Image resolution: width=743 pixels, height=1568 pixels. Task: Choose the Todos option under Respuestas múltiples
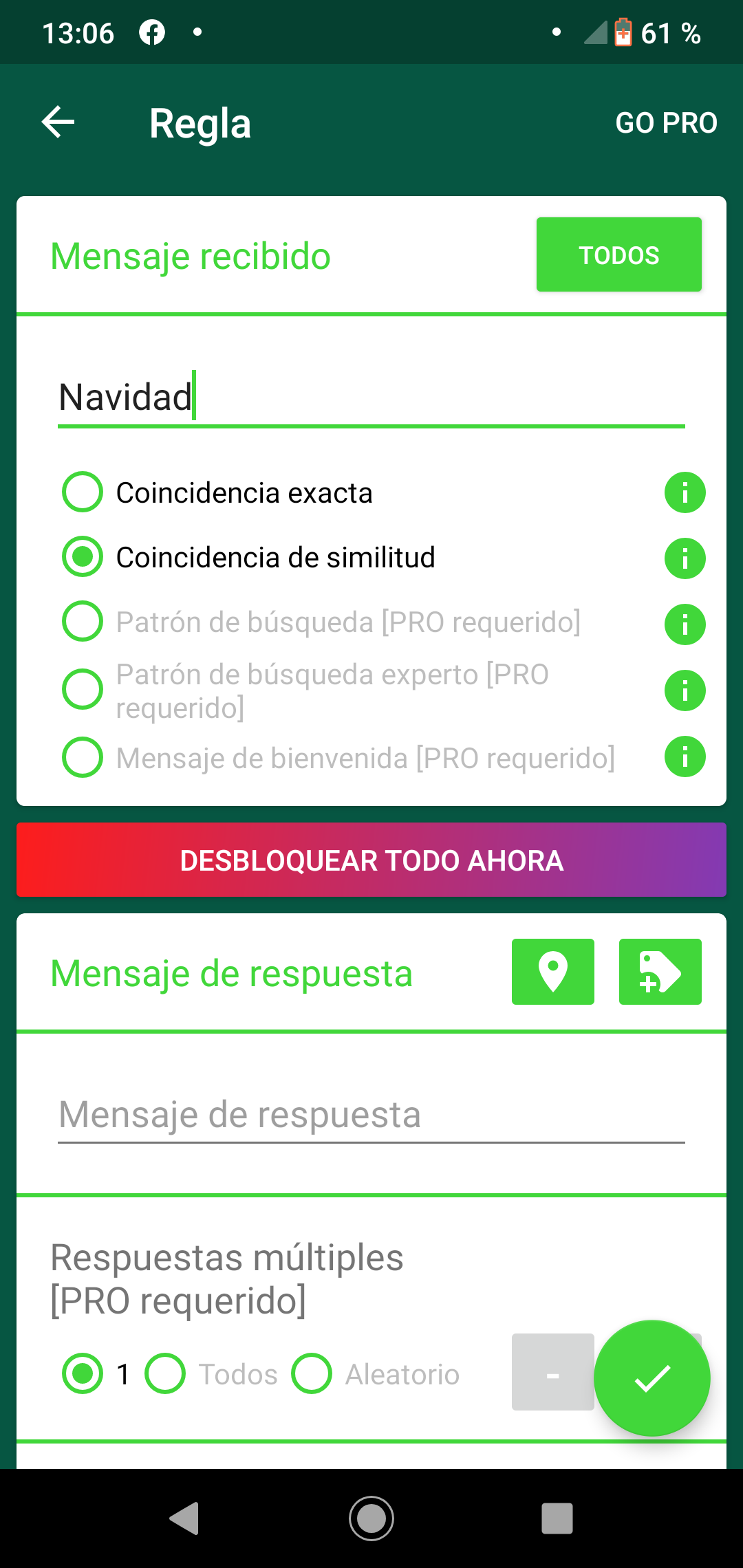pyautogui.click(x=165, y=1373)
